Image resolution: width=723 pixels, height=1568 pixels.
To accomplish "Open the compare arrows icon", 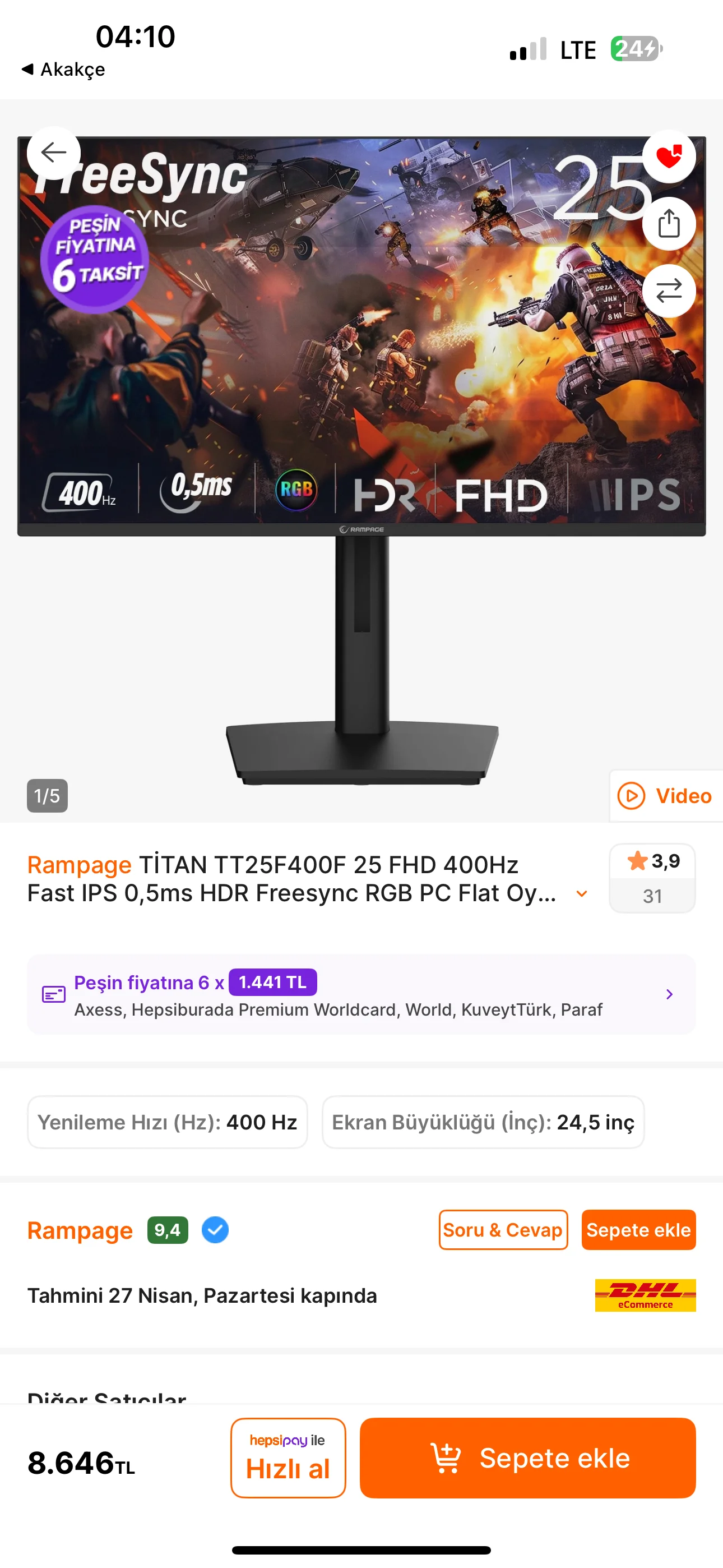I will 669,290.
